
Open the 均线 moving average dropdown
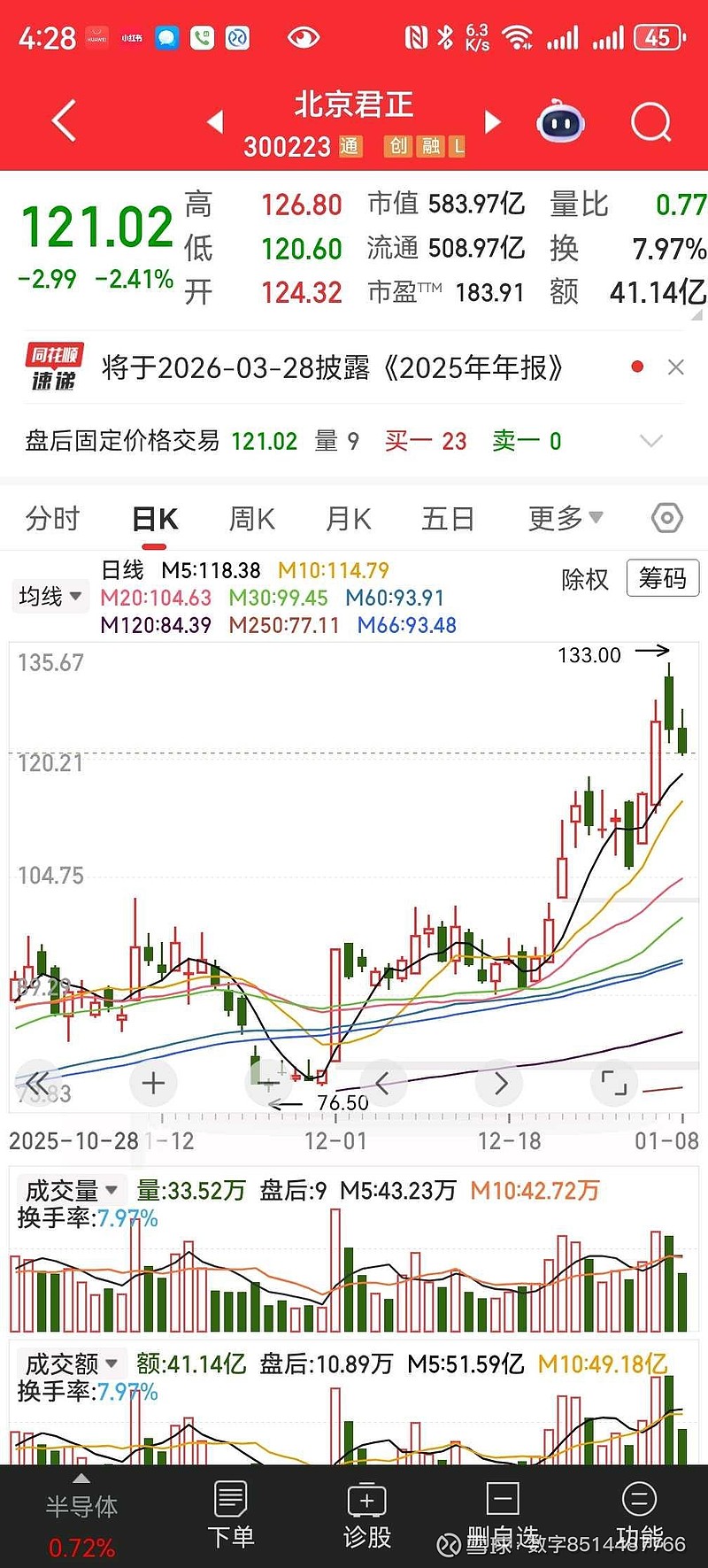[49, 596]
